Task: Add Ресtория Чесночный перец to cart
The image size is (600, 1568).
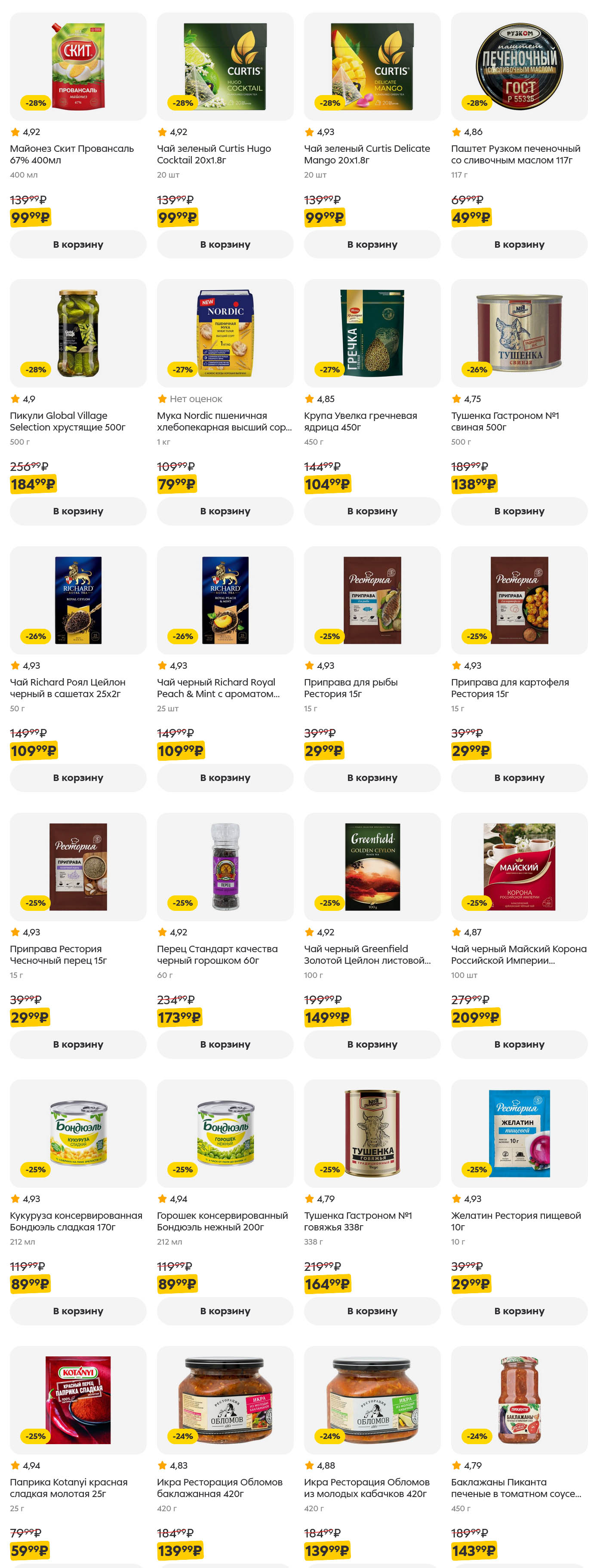Action: [x=78, y=1044]
